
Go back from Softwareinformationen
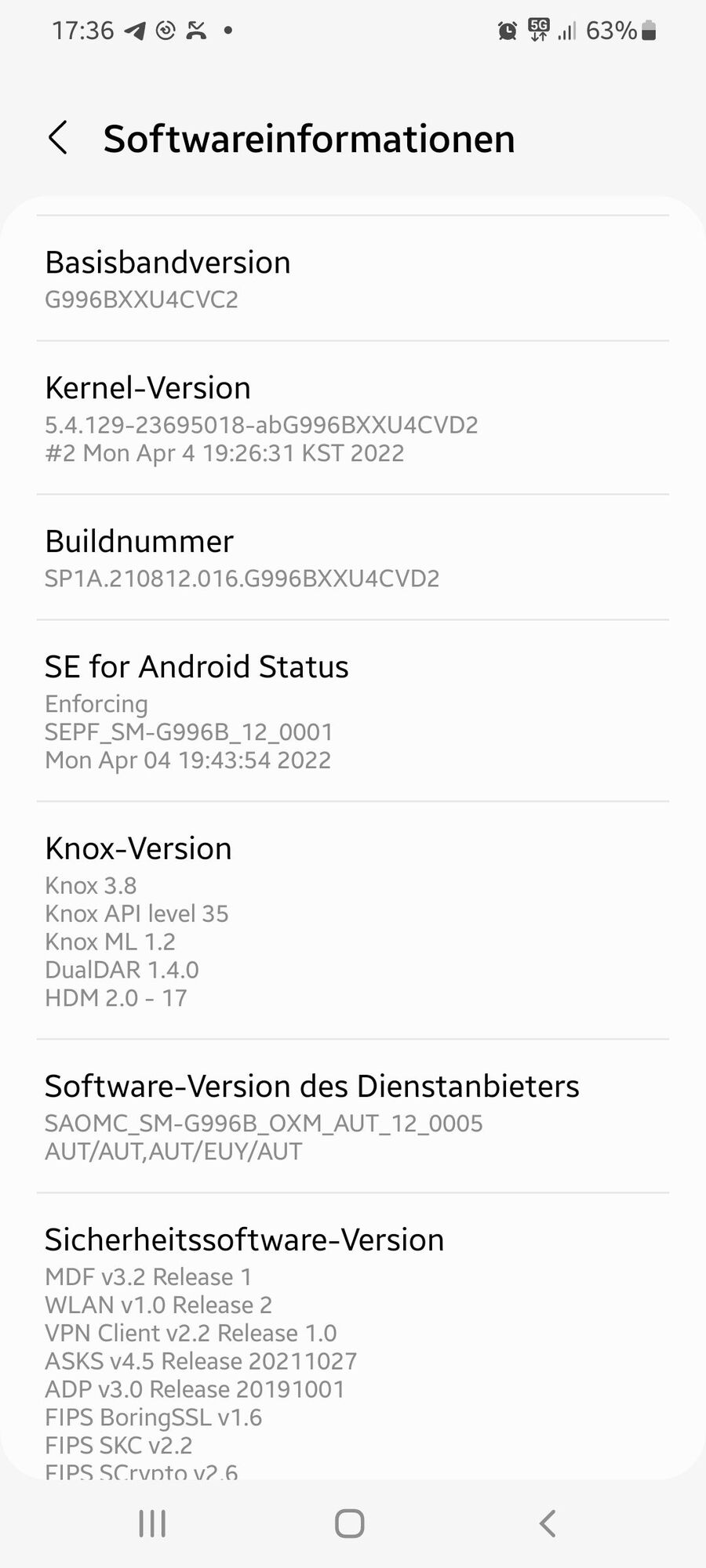[x=58, y=138]
